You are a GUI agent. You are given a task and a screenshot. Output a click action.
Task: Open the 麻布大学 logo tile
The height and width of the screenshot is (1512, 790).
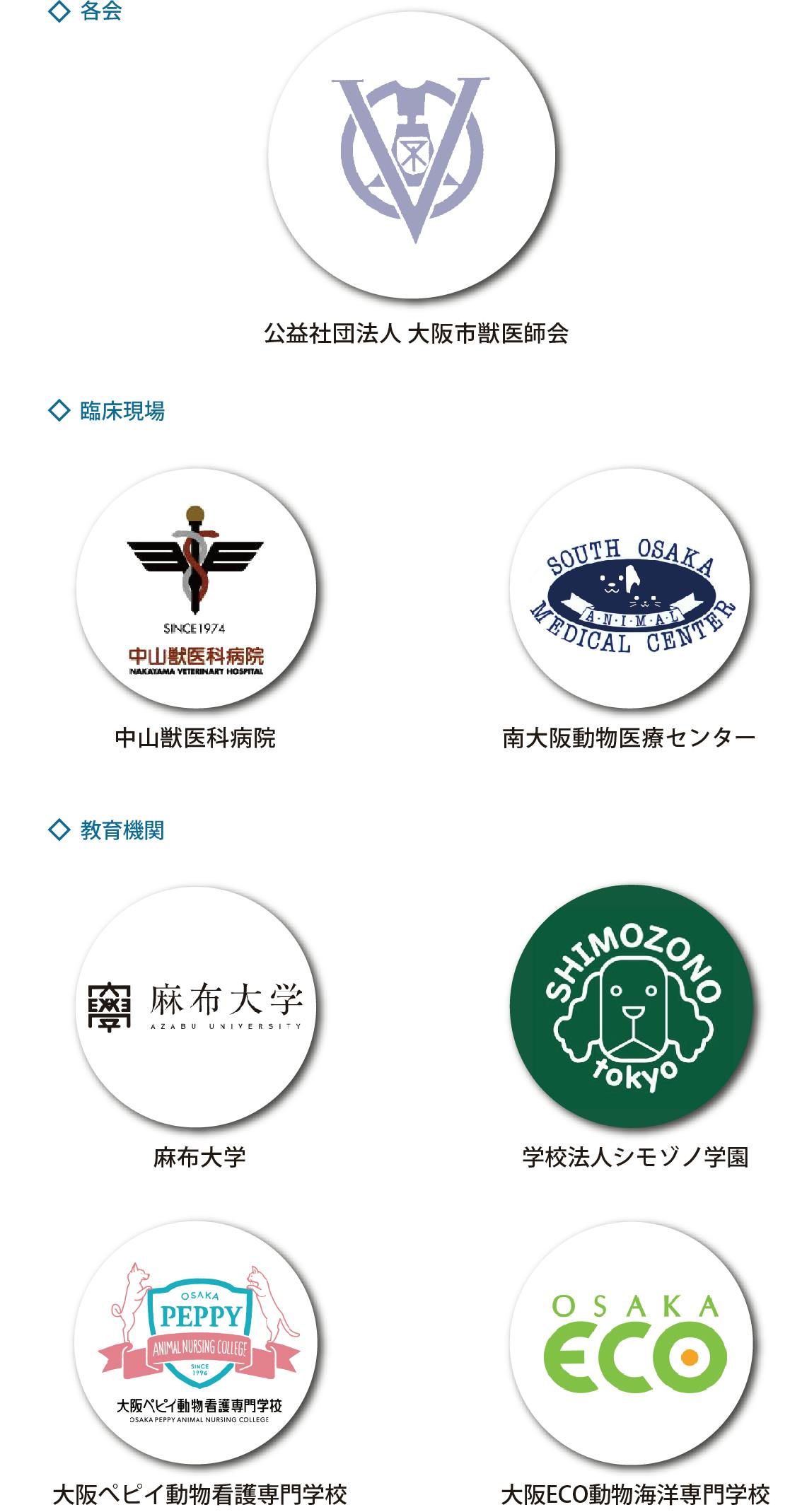coord(196,1007)
